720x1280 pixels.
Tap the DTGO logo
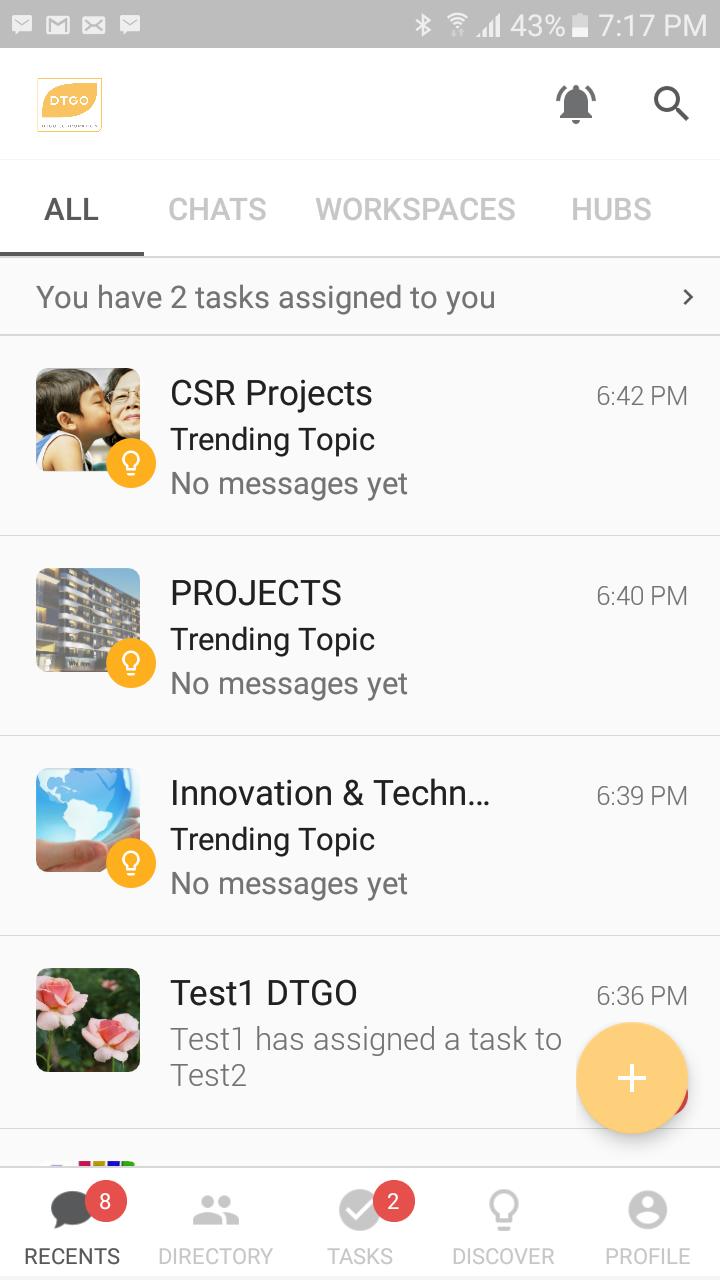pyautogui.click(x=69, y=105)
